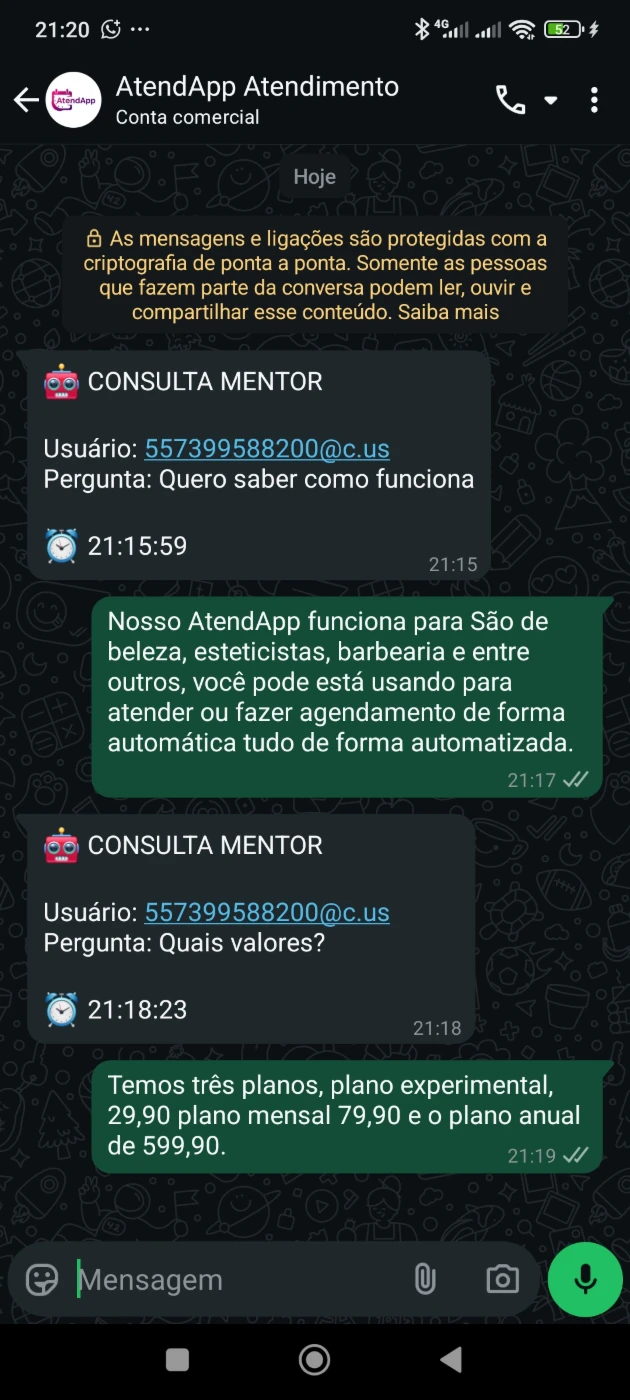This screenshot has height=1400, width=630.
Task: Expand the call options dropdown arrow
Action: [550, 100]
